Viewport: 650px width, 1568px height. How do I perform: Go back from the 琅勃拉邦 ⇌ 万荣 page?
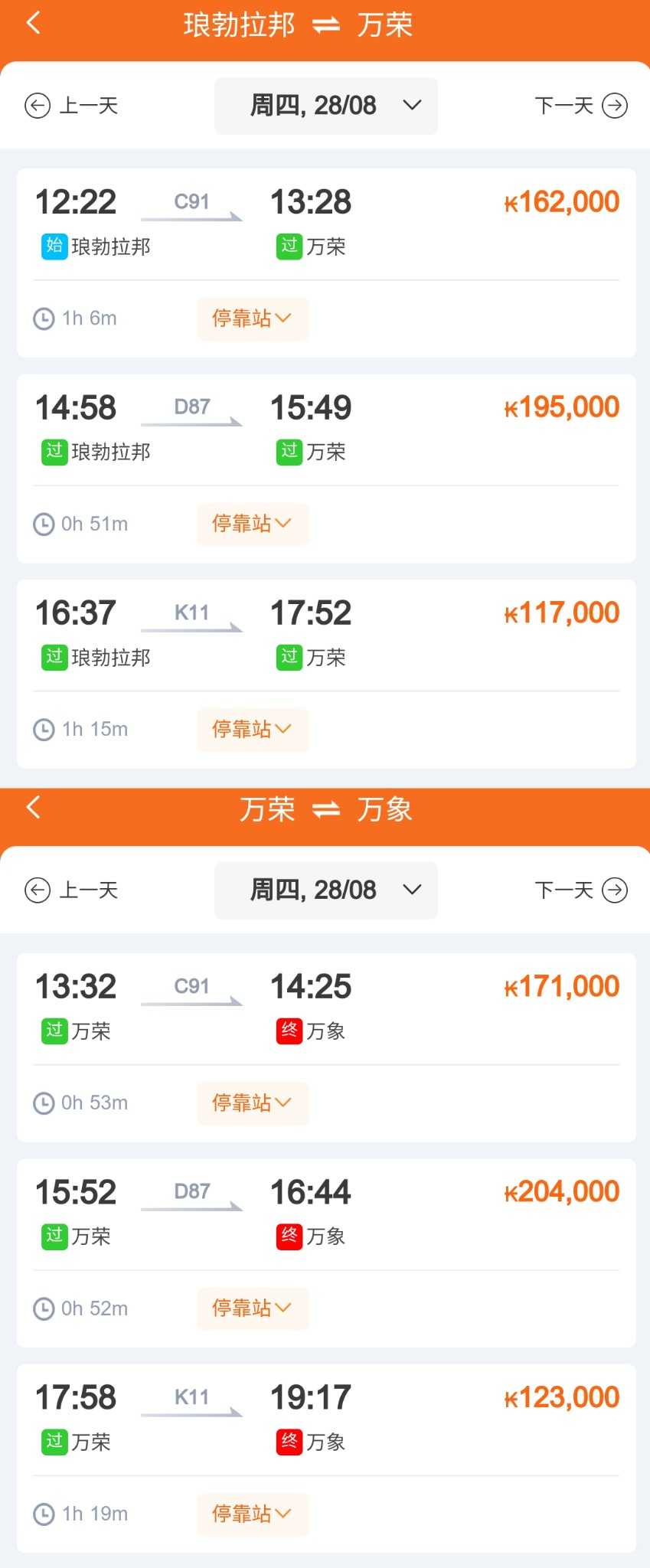33,24
